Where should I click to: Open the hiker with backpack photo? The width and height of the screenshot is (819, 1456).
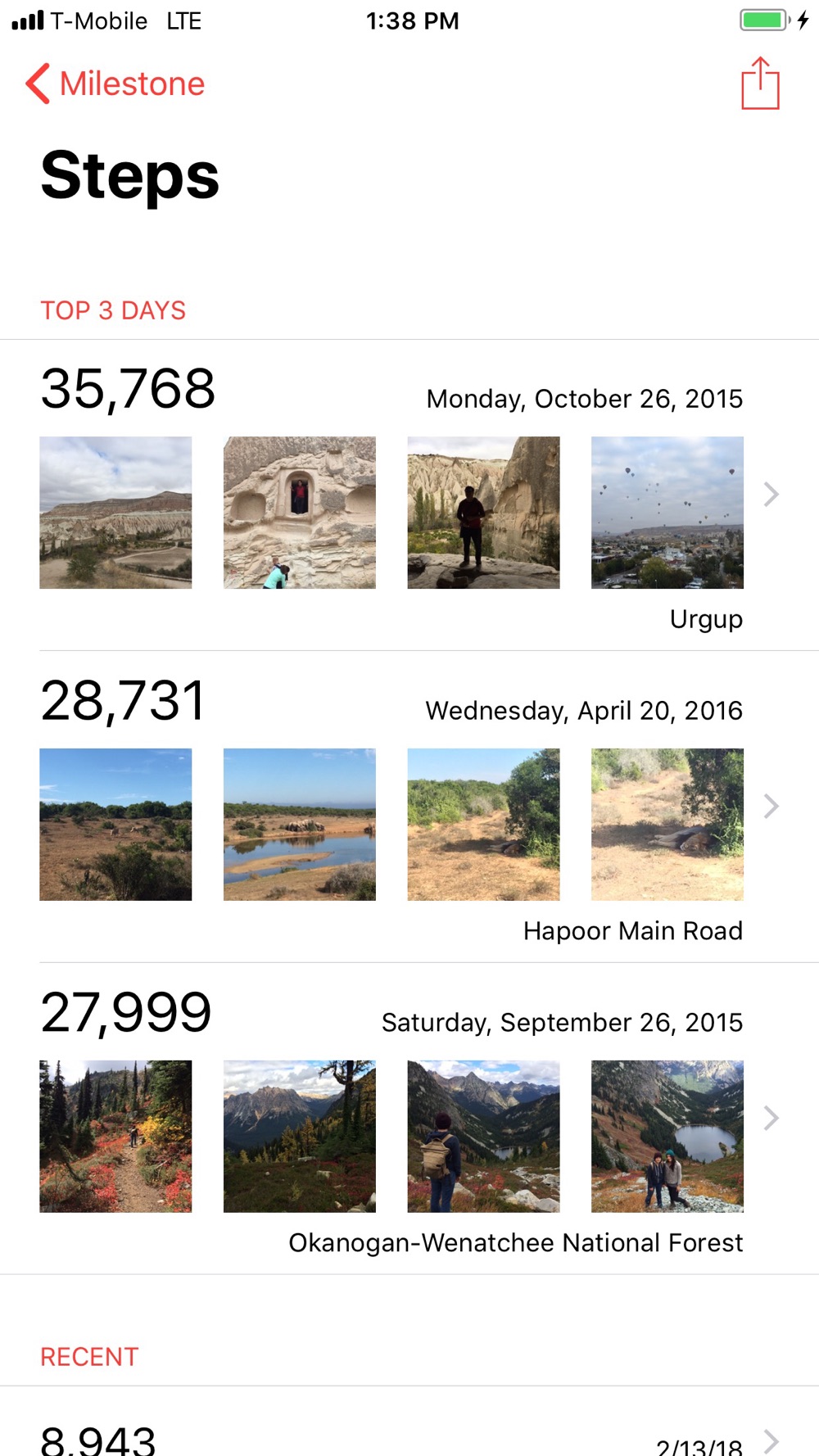point(483,1137)
